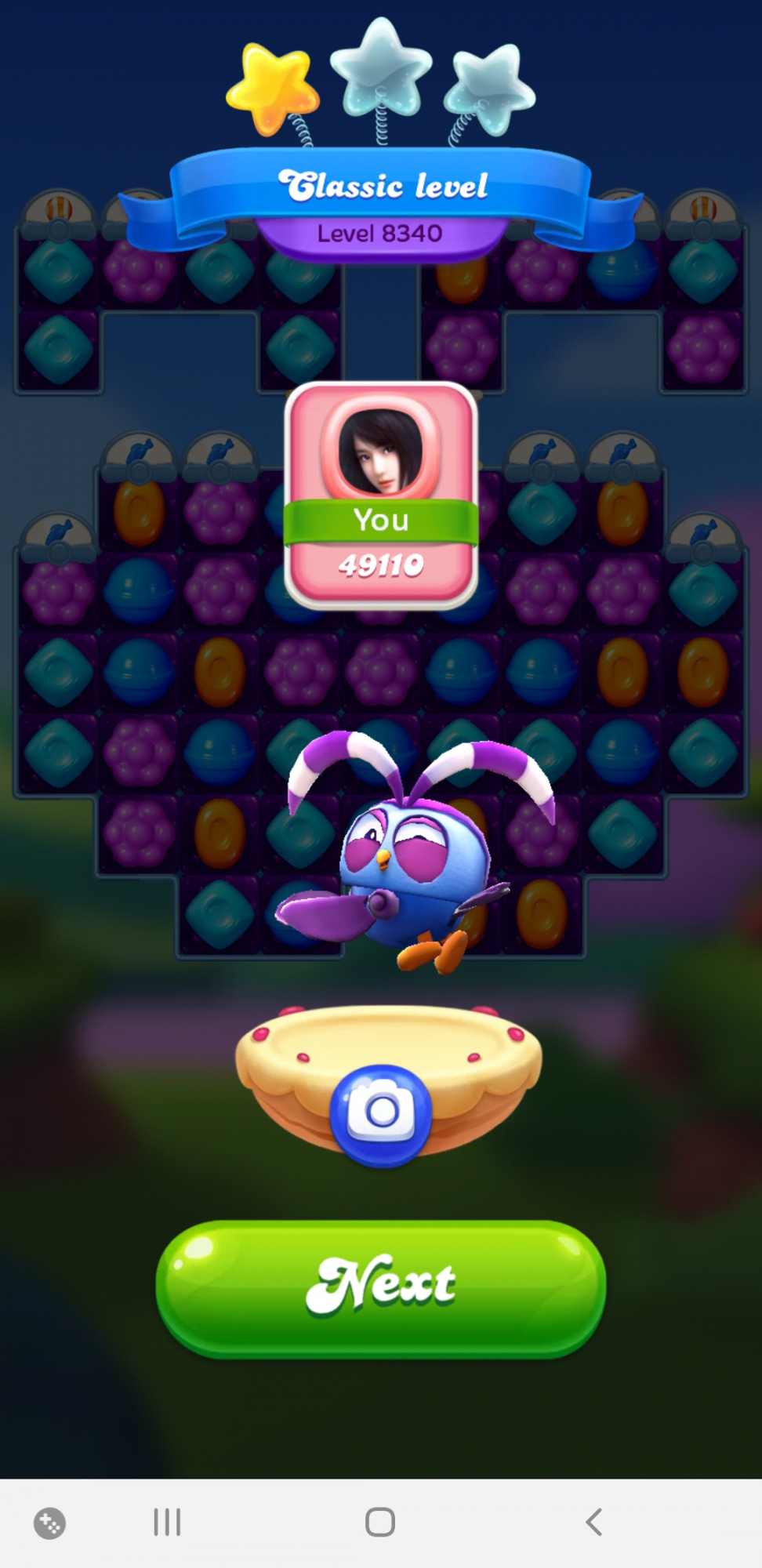
Task: Open the camera screenshot button
Action: 381,1114
